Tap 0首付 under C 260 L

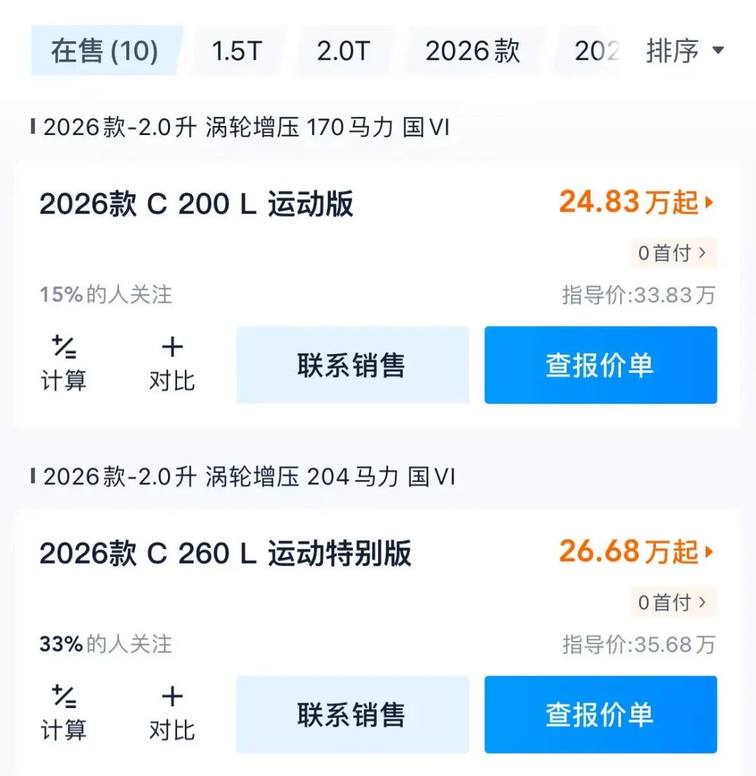pyautogui.click(x=673, y=602)
